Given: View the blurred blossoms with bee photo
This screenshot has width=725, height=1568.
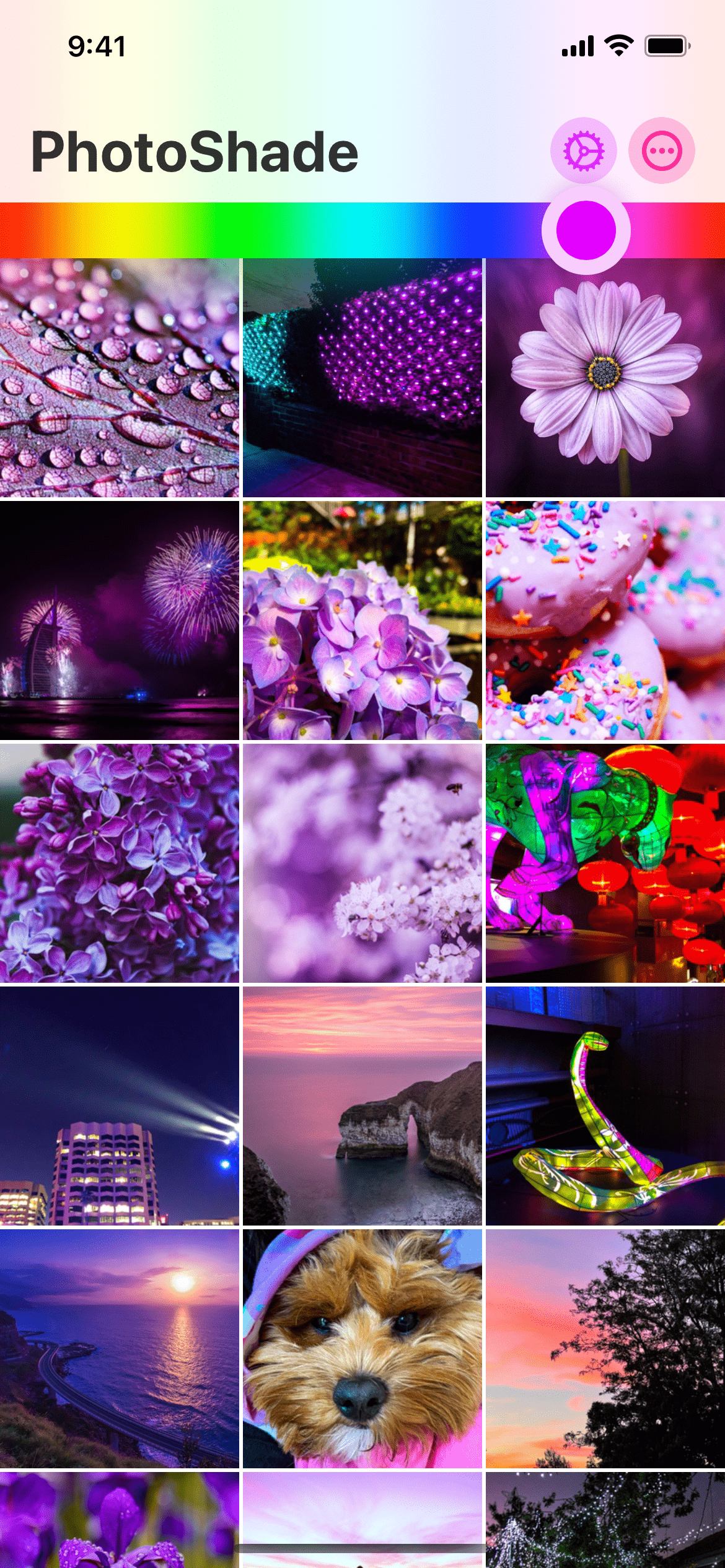Looking at the screenshot, I should coord(362,863).
